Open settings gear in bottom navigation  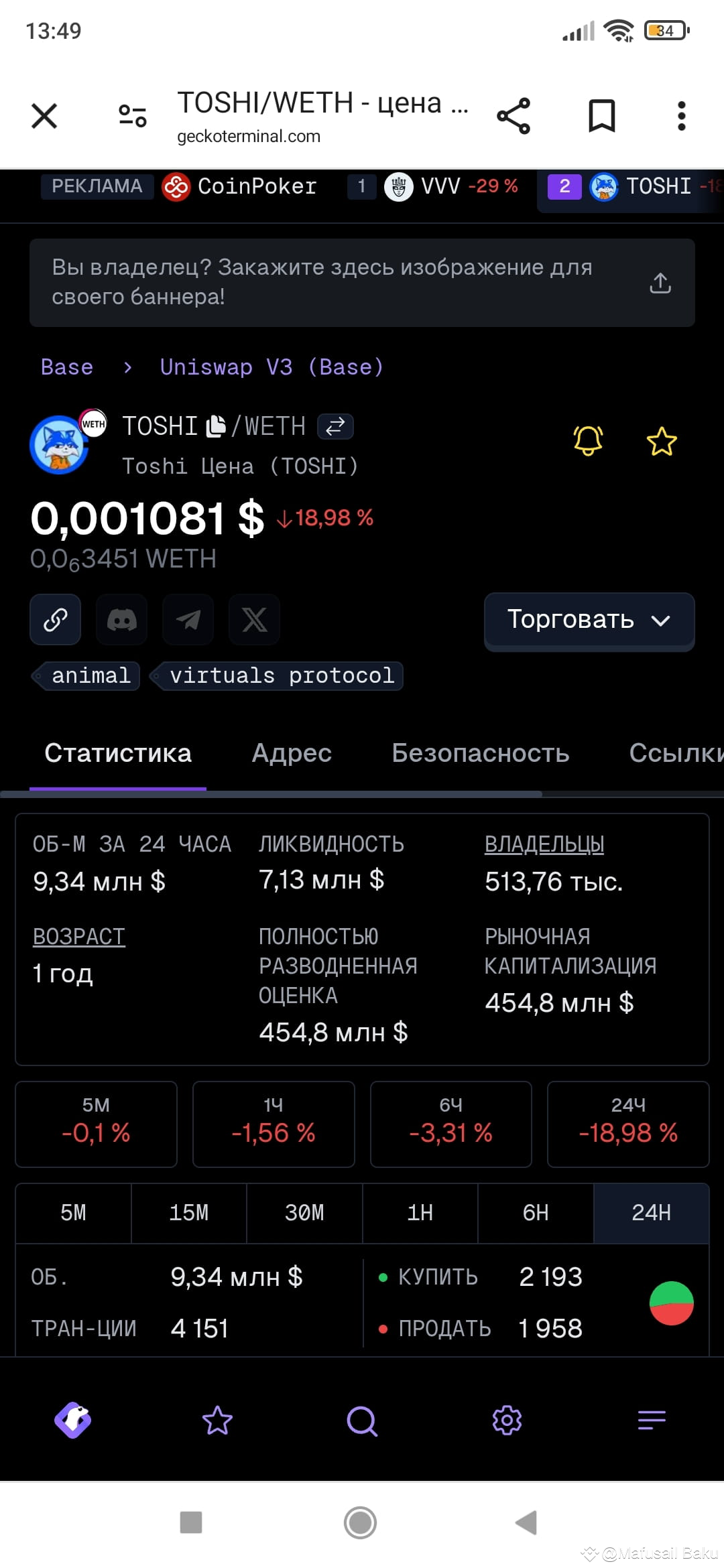[x=507, y=1419]
